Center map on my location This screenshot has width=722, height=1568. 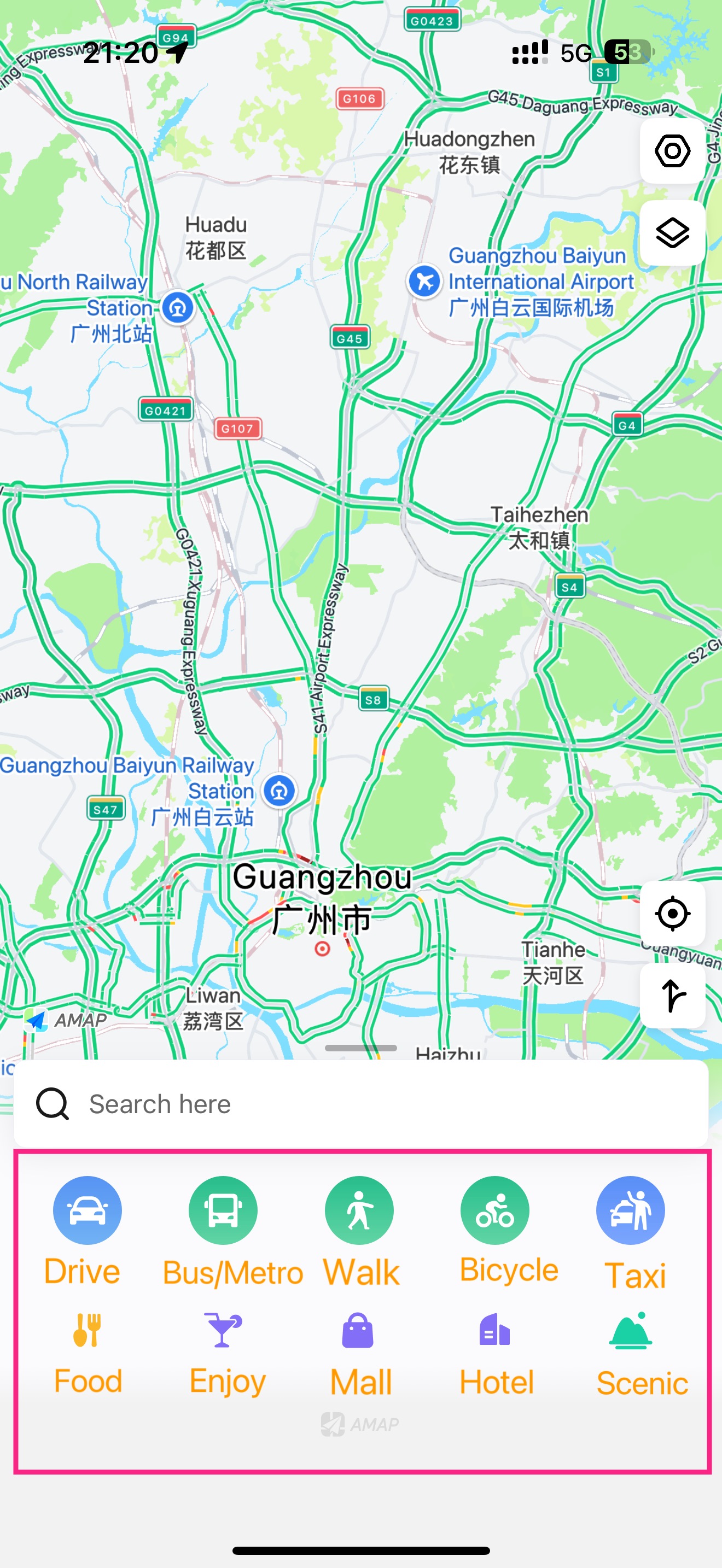coord(672,914)
